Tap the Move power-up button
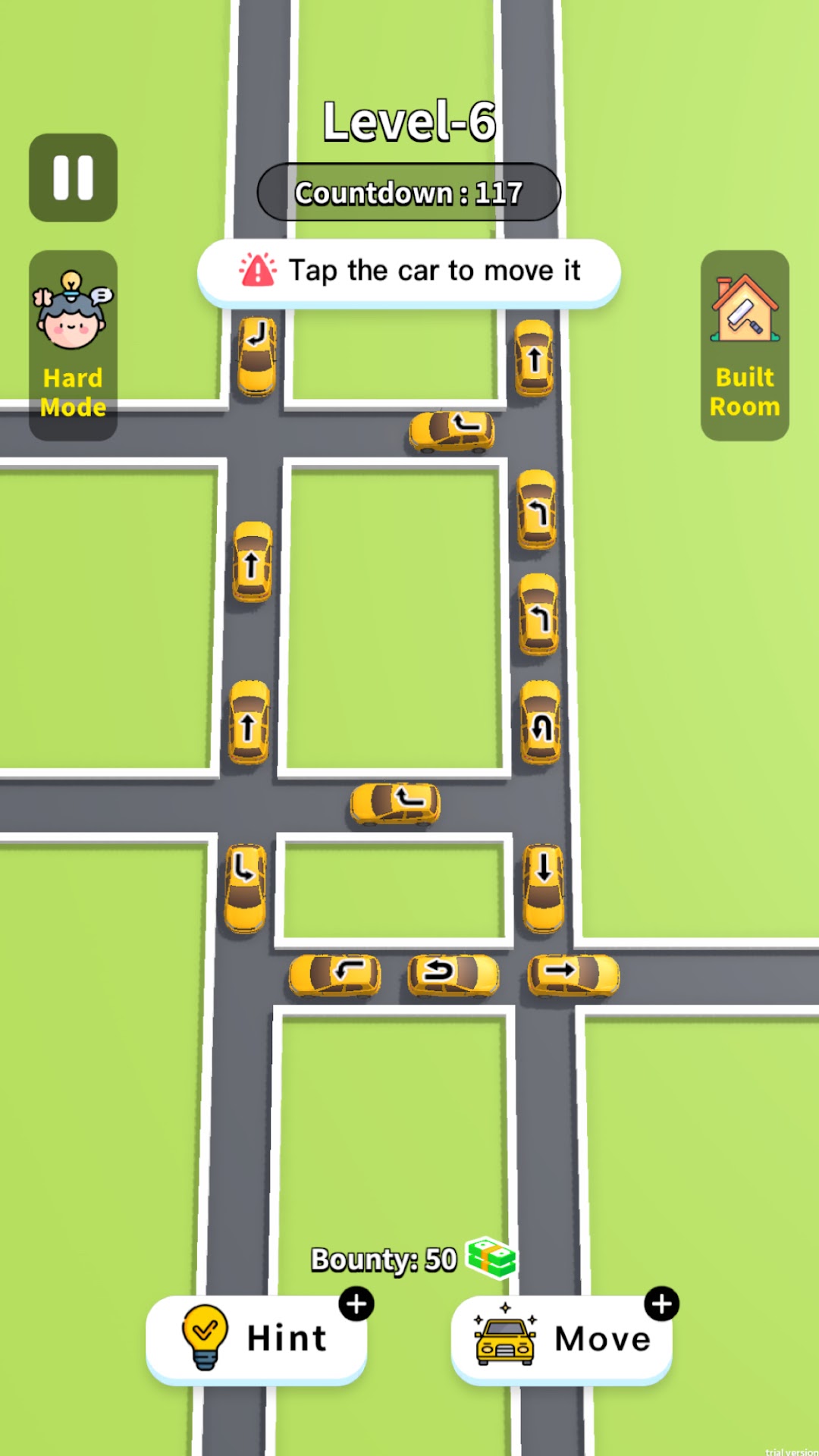The width and height of the screenshot is (819, 1456). click(562, 1338)
